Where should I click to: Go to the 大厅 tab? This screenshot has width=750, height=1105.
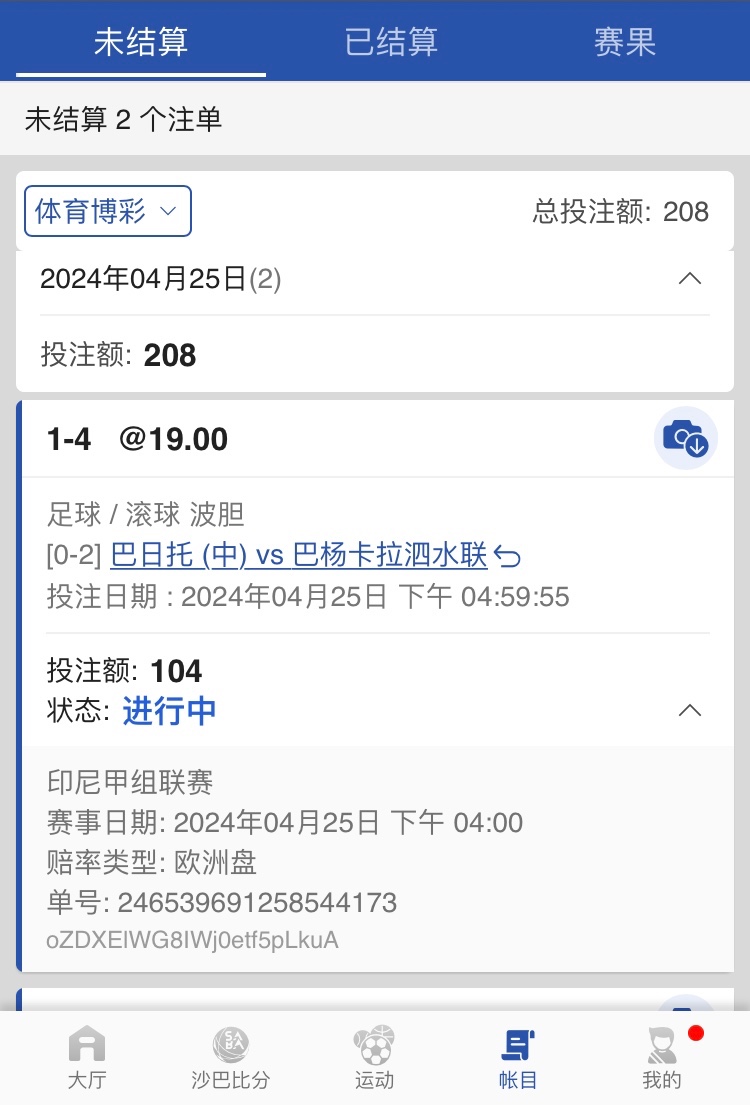pyautogui.click(x=87, y=1058)
